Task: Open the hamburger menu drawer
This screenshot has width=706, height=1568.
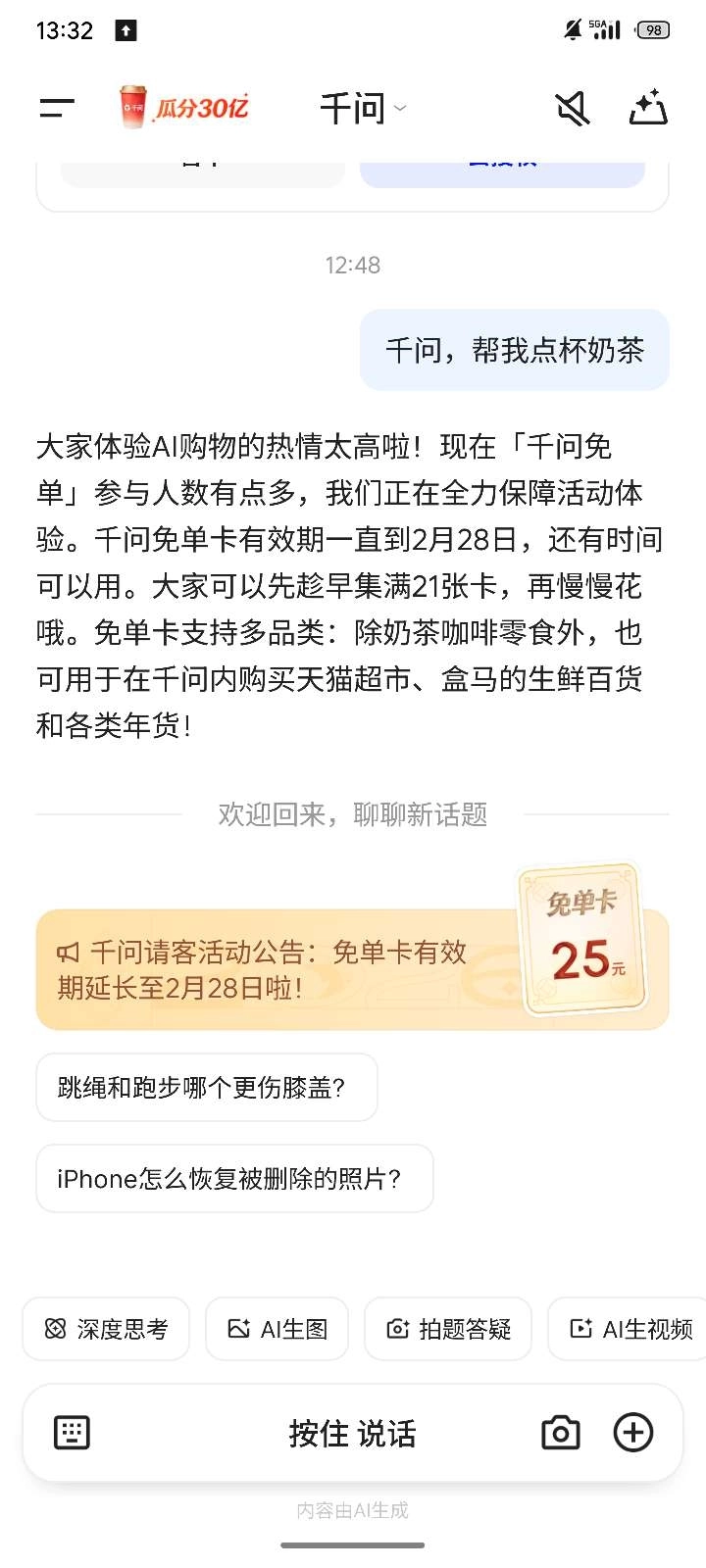Action: point(57,108)
